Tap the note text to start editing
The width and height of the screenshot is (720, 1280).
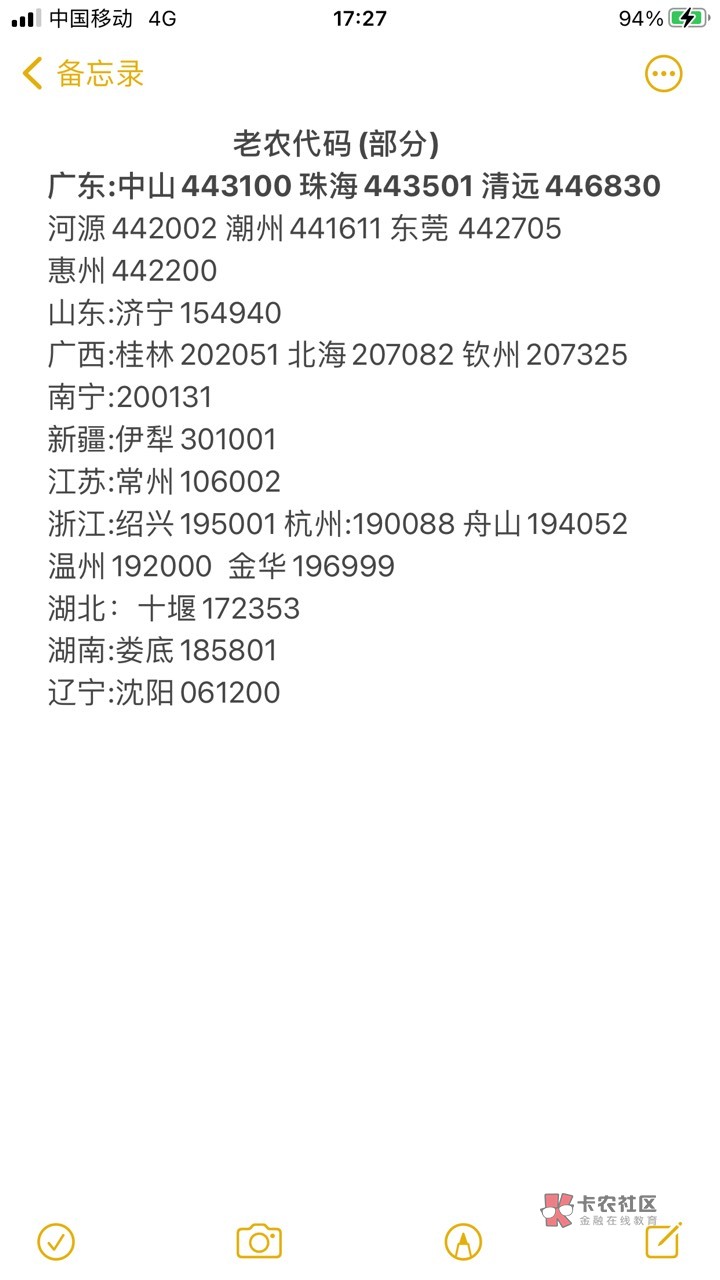(x=354, y=419)
